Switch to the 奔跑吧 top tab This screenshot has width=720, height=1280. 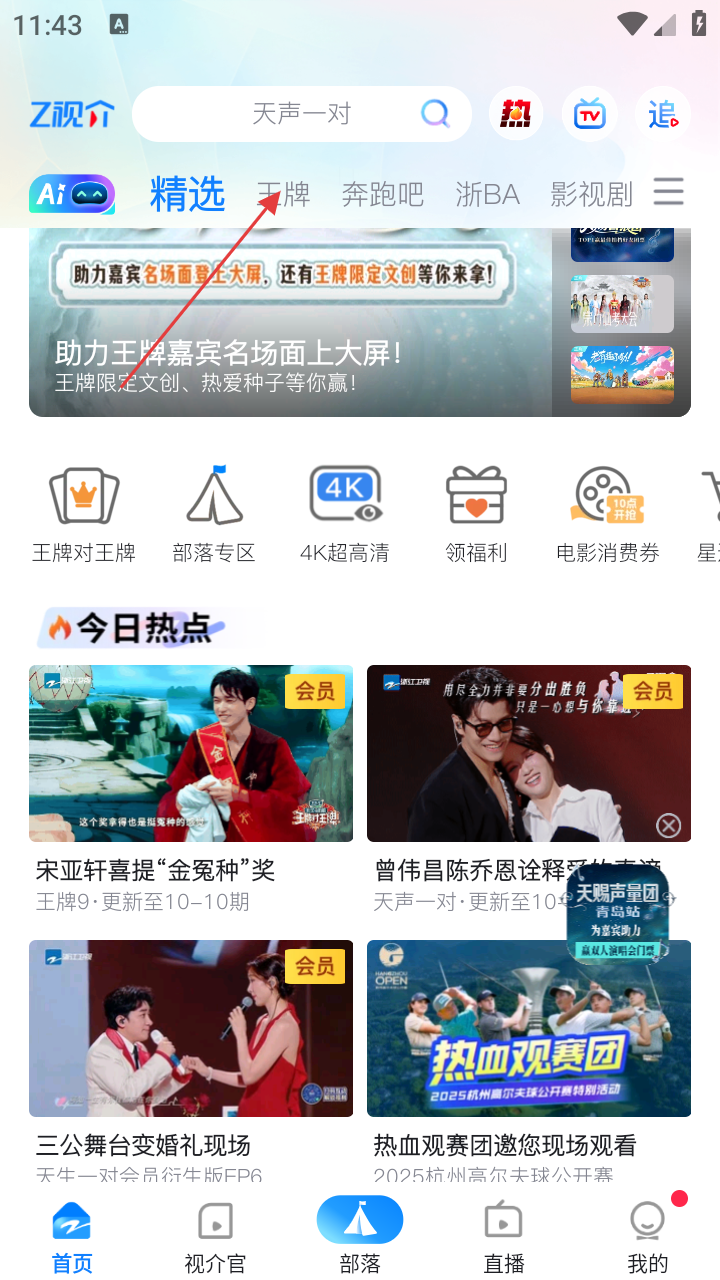[x=382, y=194]
